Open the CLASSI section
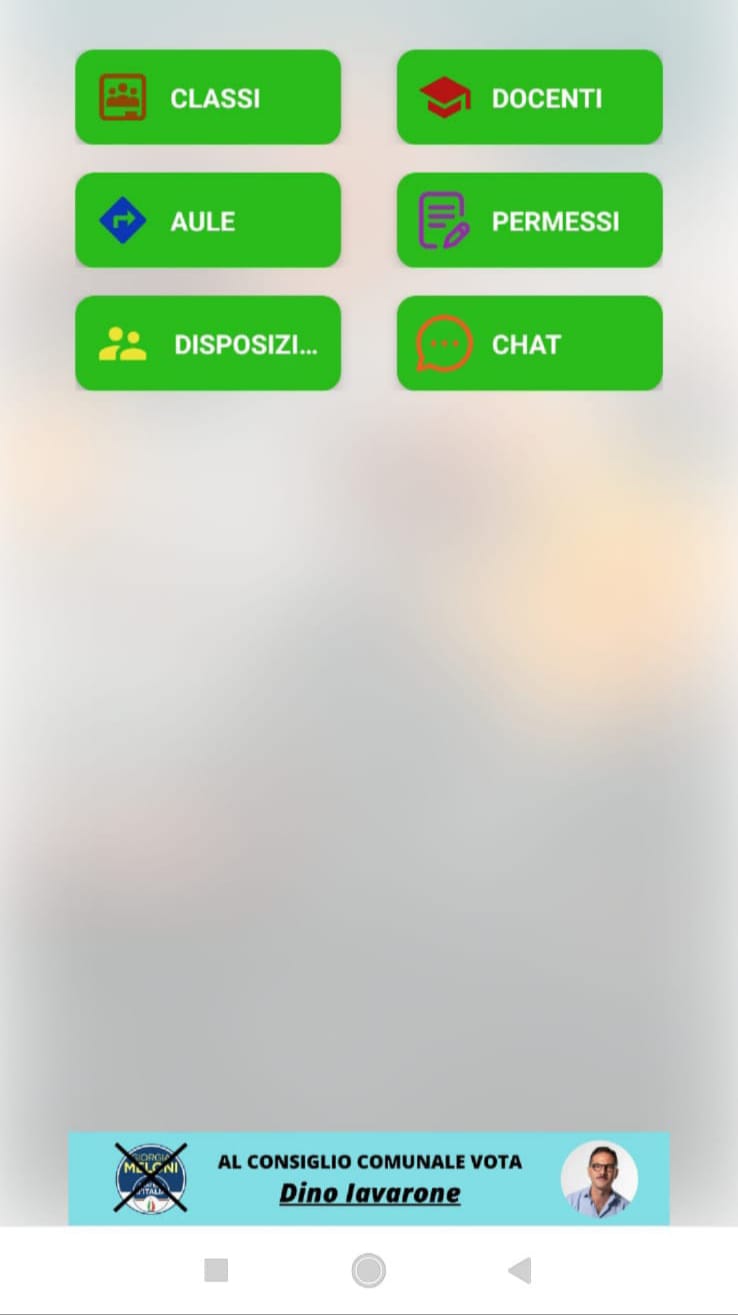The height and width of the screenshot is (1315, 738). click(208, 97)
